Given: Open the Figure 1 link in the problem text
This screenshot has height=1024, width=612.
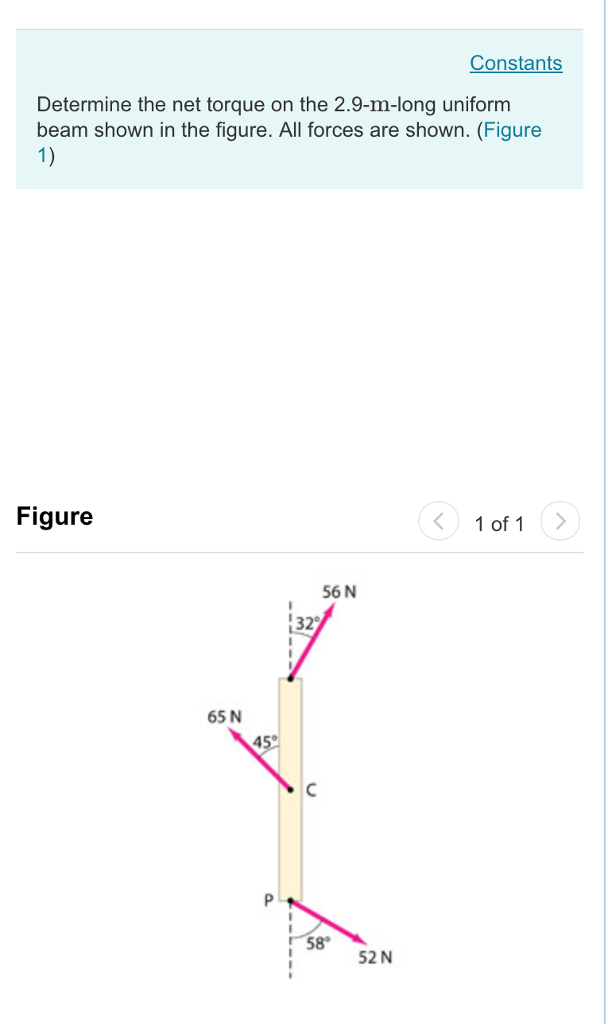Looking at the screenshot, I should [512, 130].
